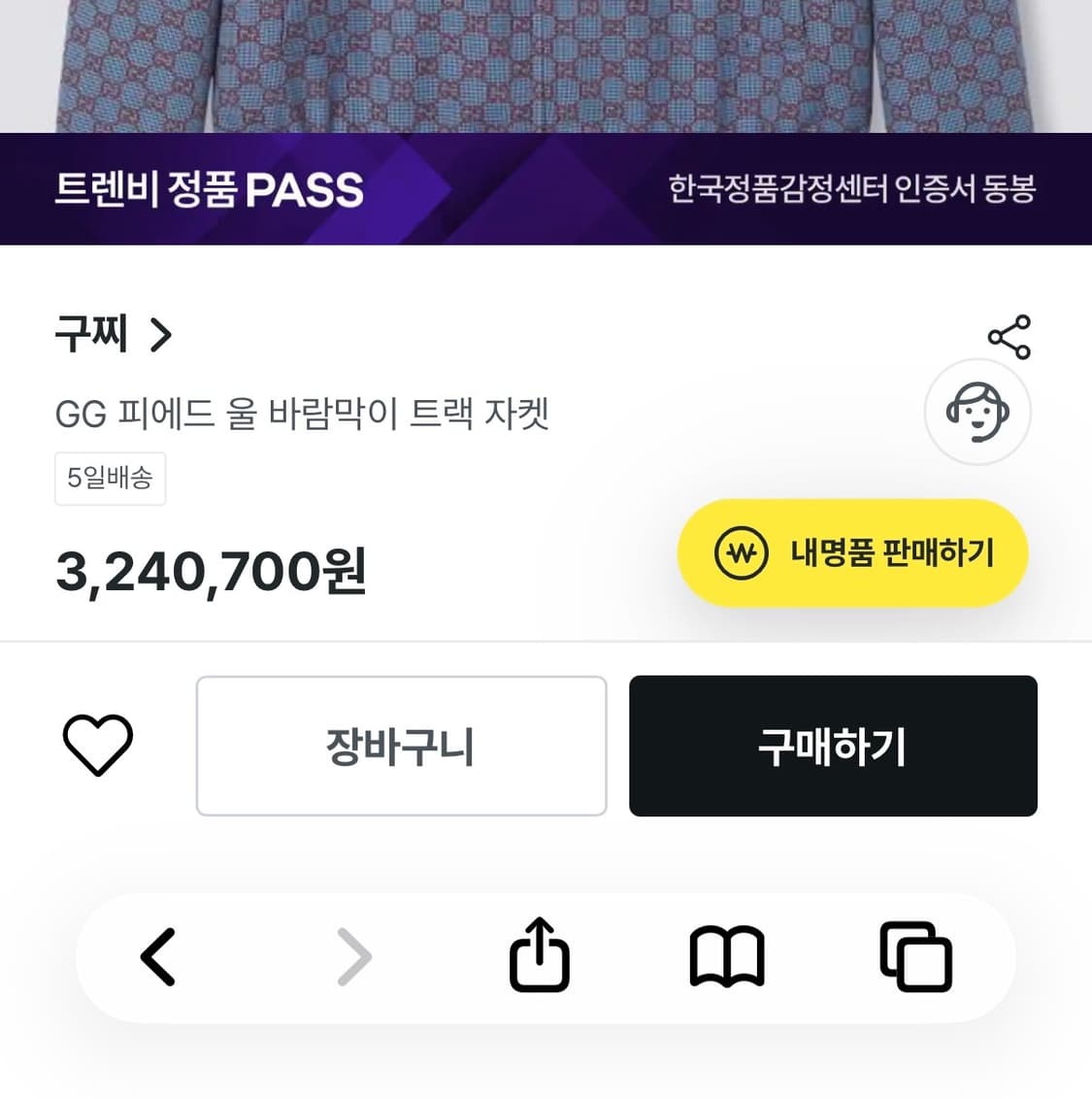Tap 내명품 판매하기 to sell your luxury items
Image resolution: width=1092 pixels, height=1099 pixels.
point(851,552)
